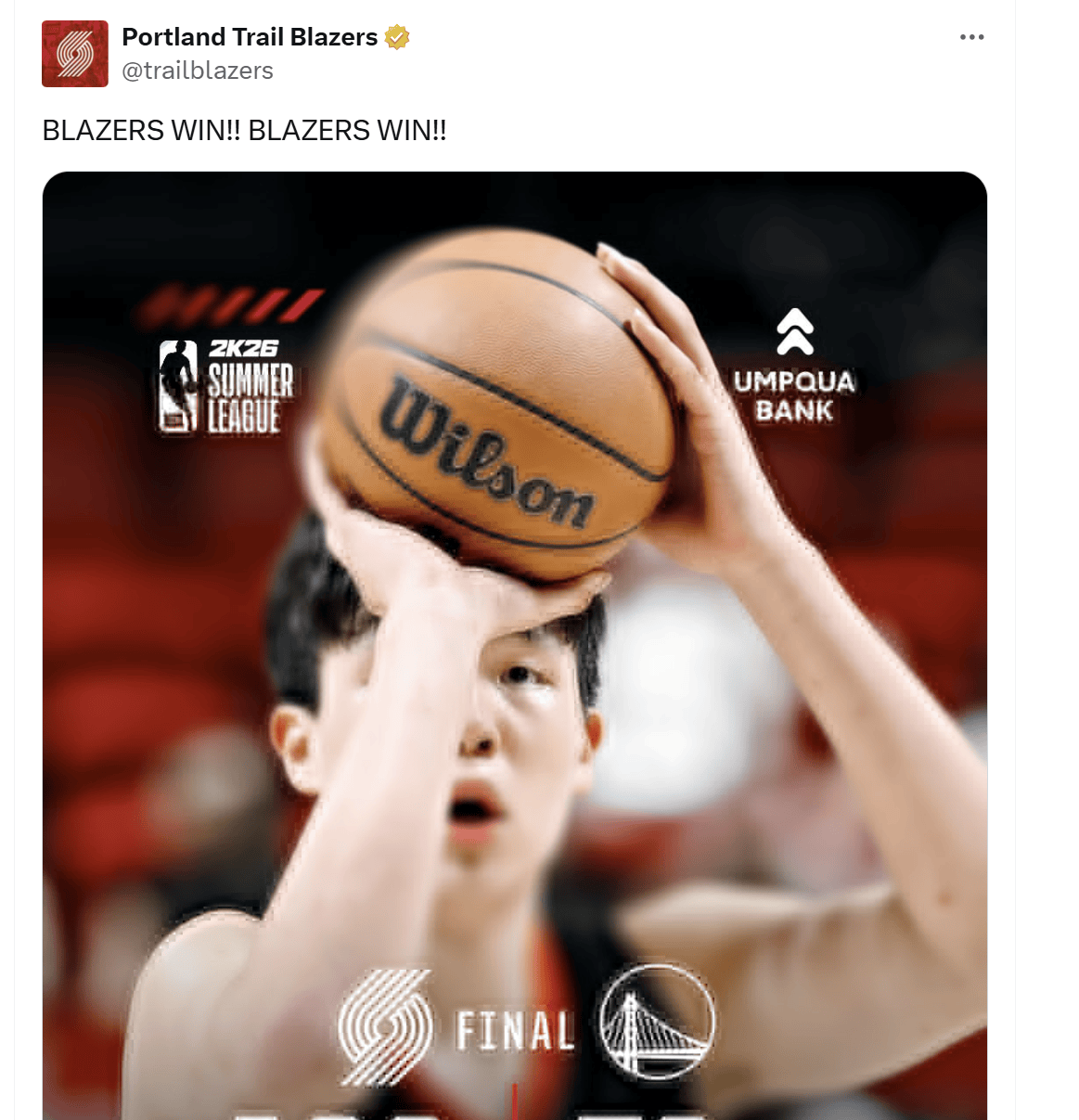Open the Blazers win post image
This screenshot has height=1120, width=1079.
514,650
